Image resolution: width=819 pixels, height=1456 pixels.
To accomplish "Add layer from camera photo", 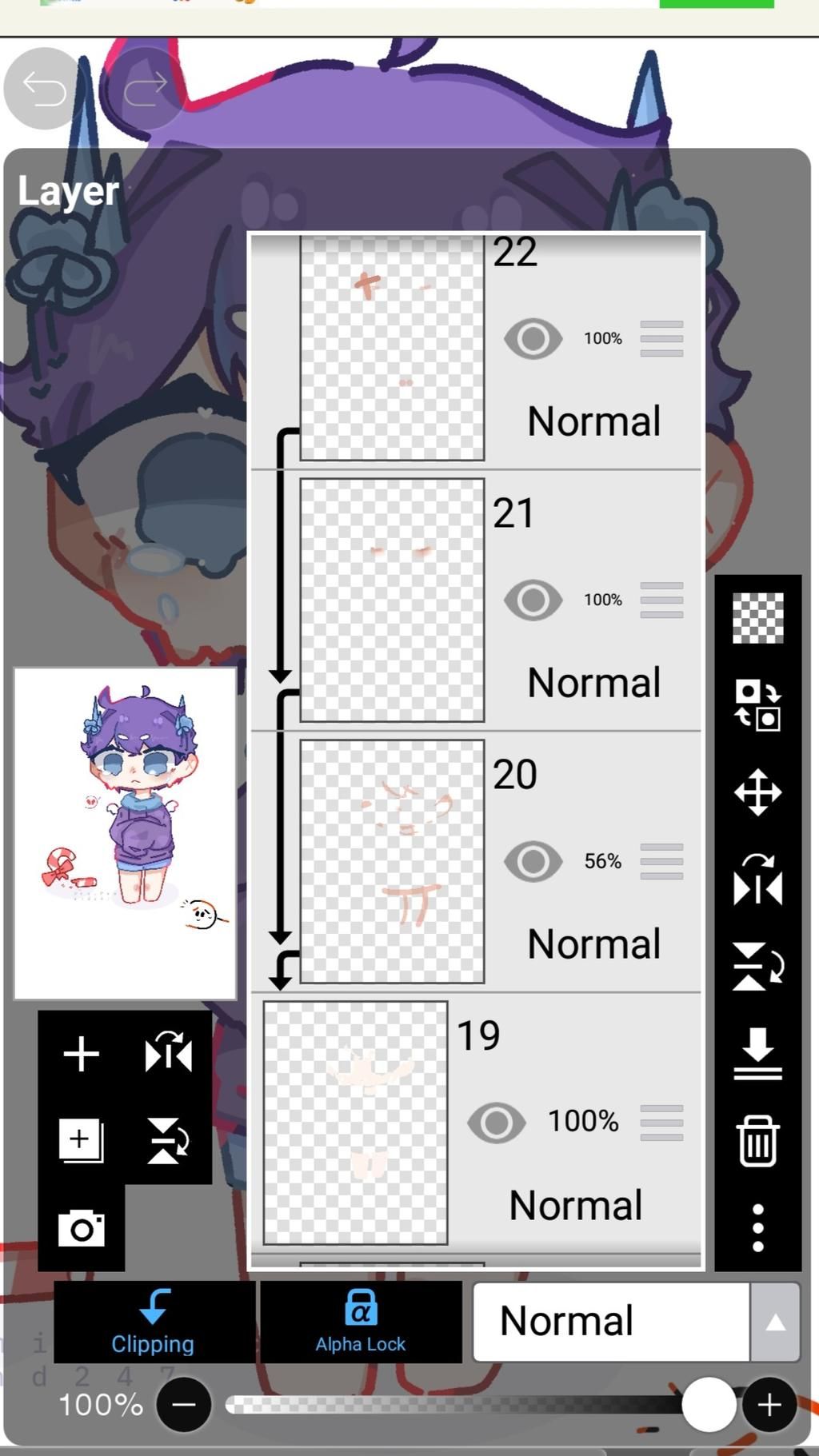I will [81, 1228].
